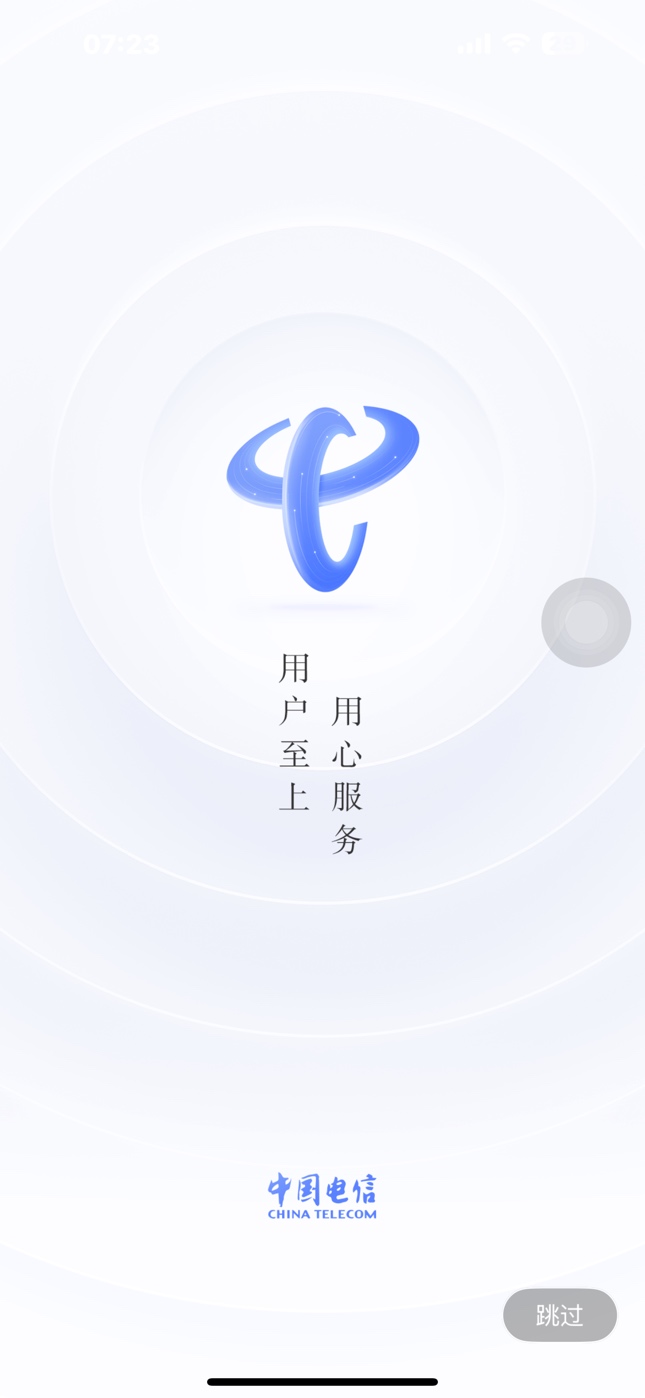Open the AssistiveTouch floating button
This screenshot has width=645, height=1398.
point(586,622)
